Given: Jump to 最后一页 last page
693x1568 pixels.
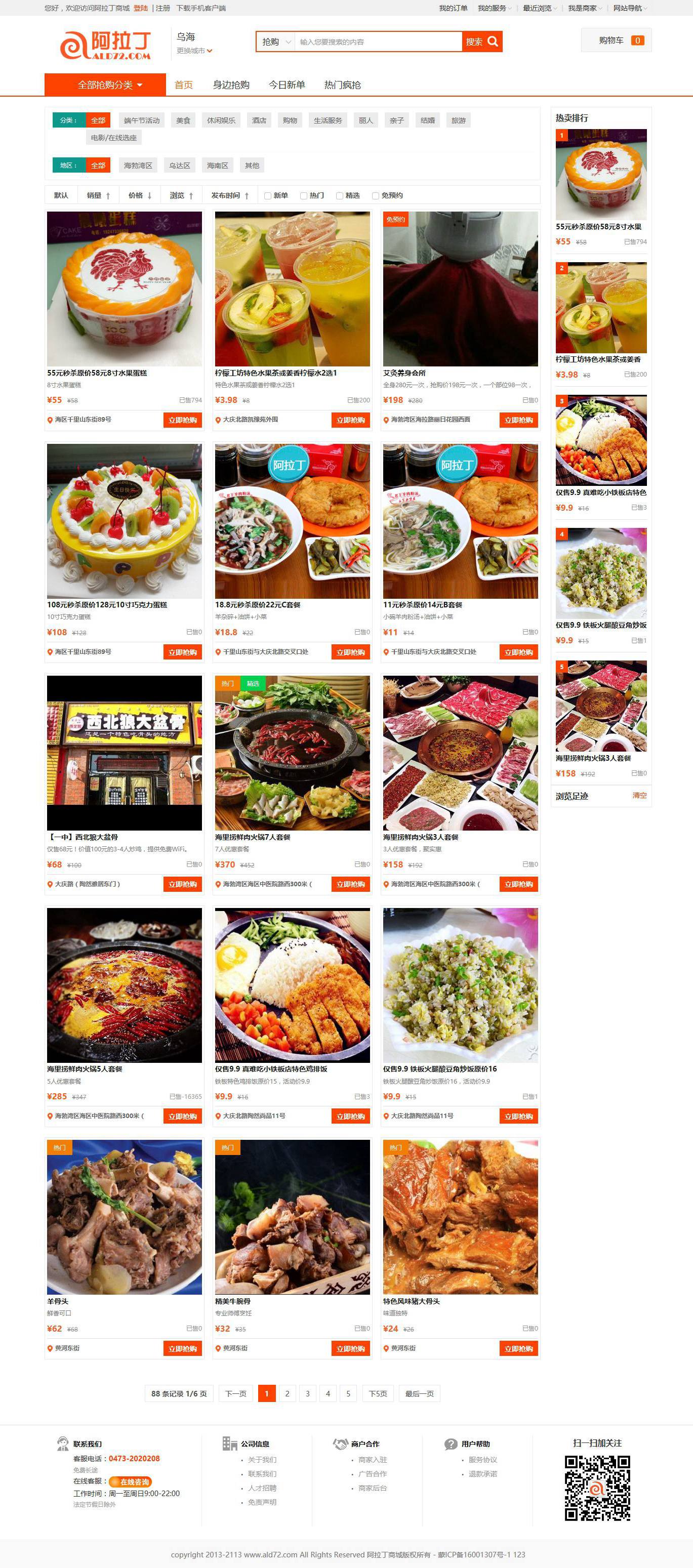Looking at the screenshot, I should click(420, 1393).
